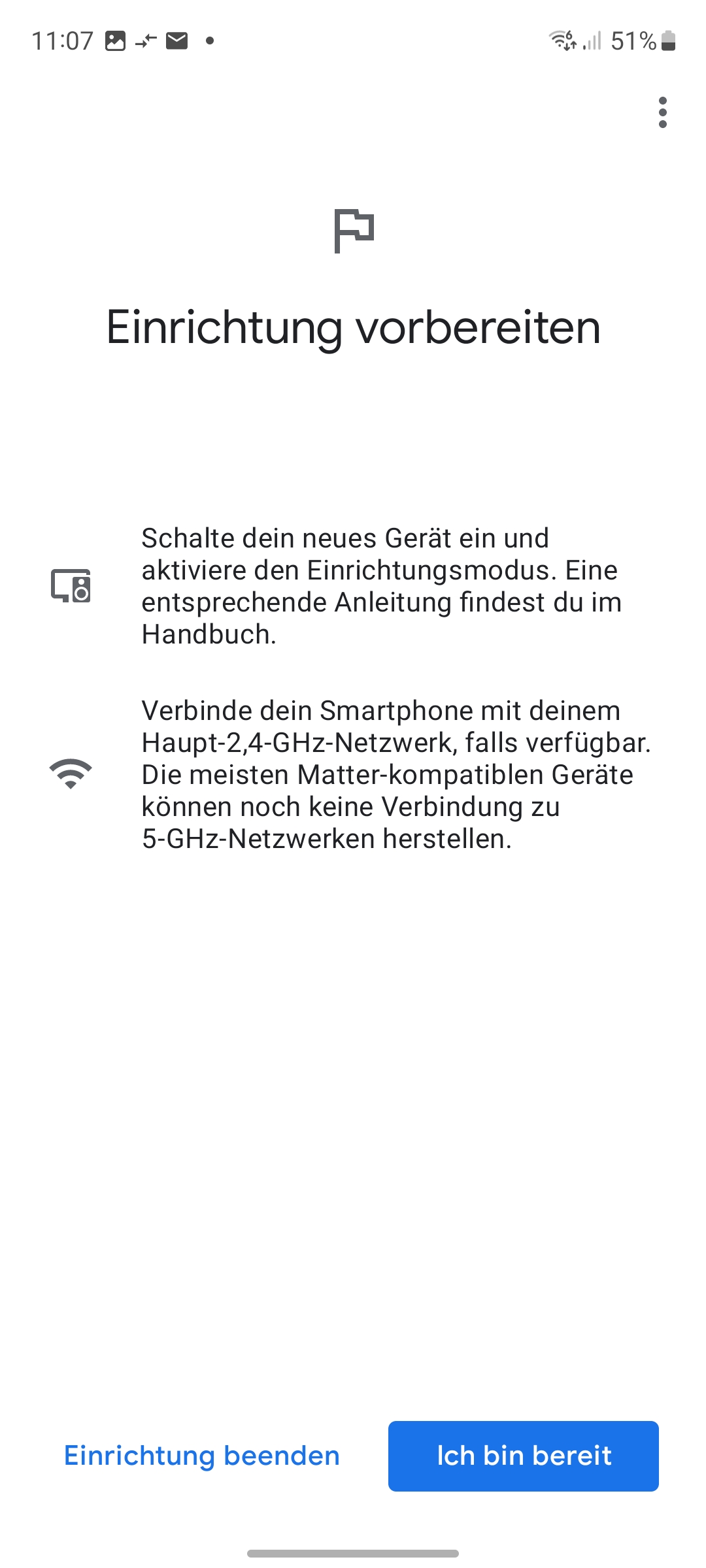Open the three-dot overflow menu
Image resolution: width=706 pixels, height=1568 pixels.
tap(663, 112)
